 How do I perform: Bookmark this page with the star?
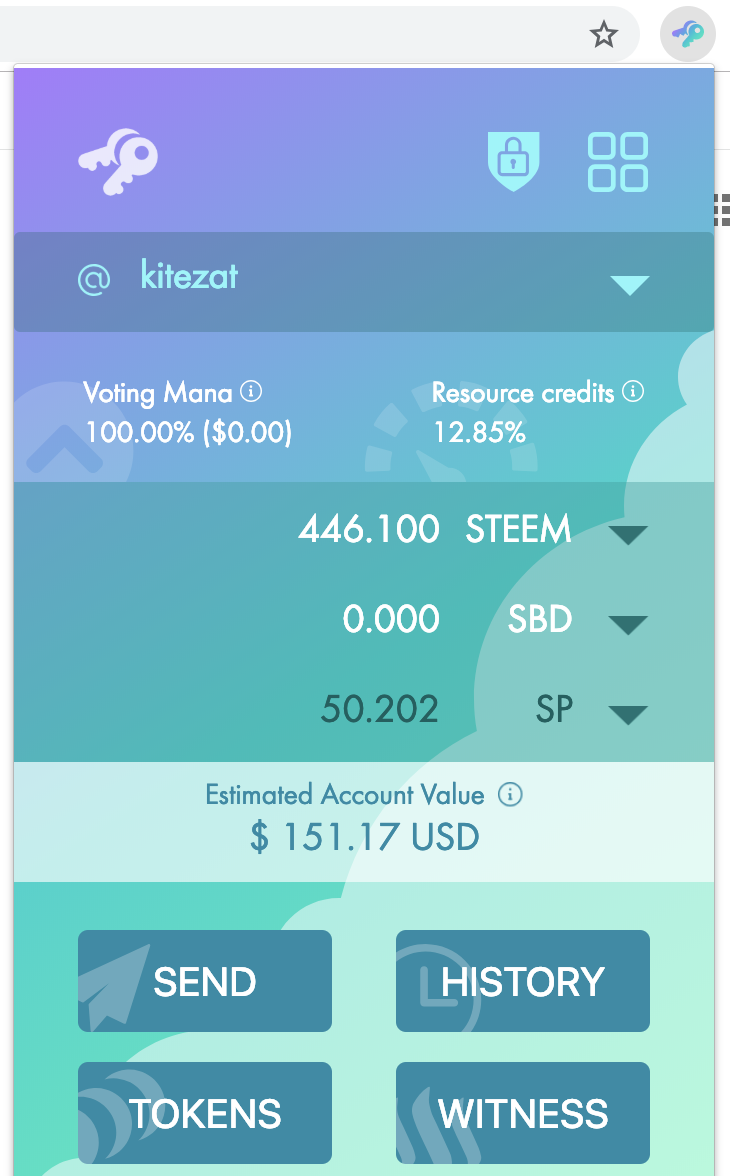click(603, 36)
